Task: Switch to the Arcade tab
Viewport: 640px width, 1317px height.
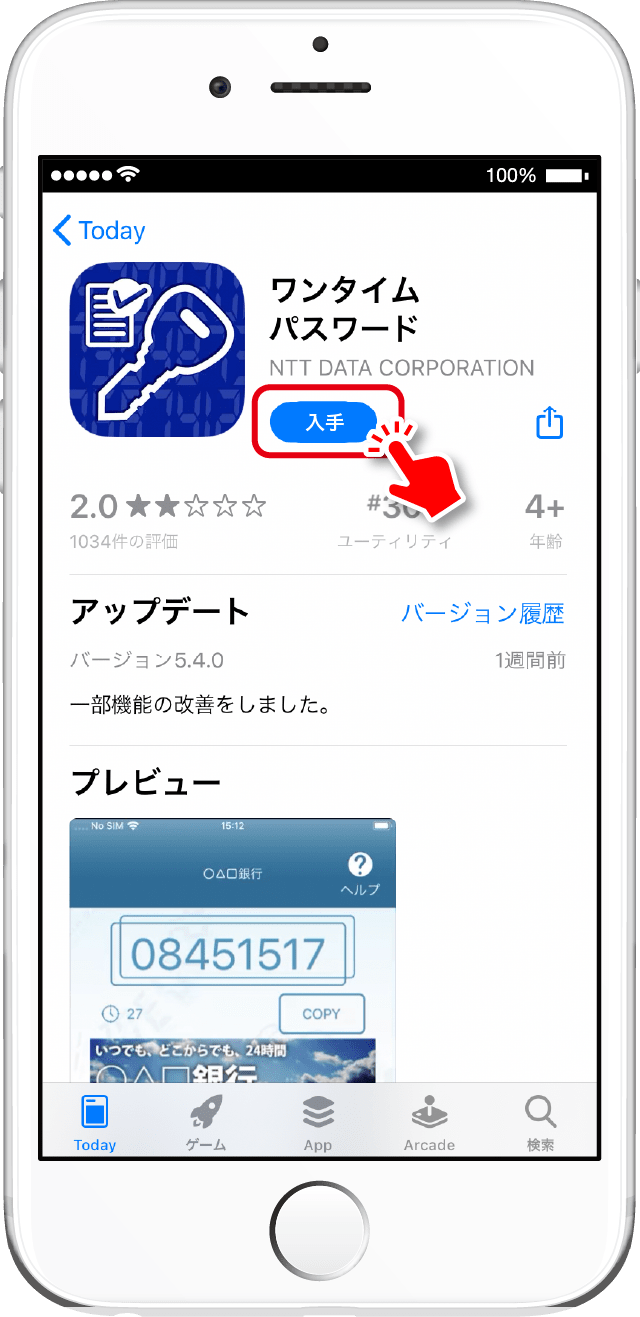Action: (x=429, y=1122)
